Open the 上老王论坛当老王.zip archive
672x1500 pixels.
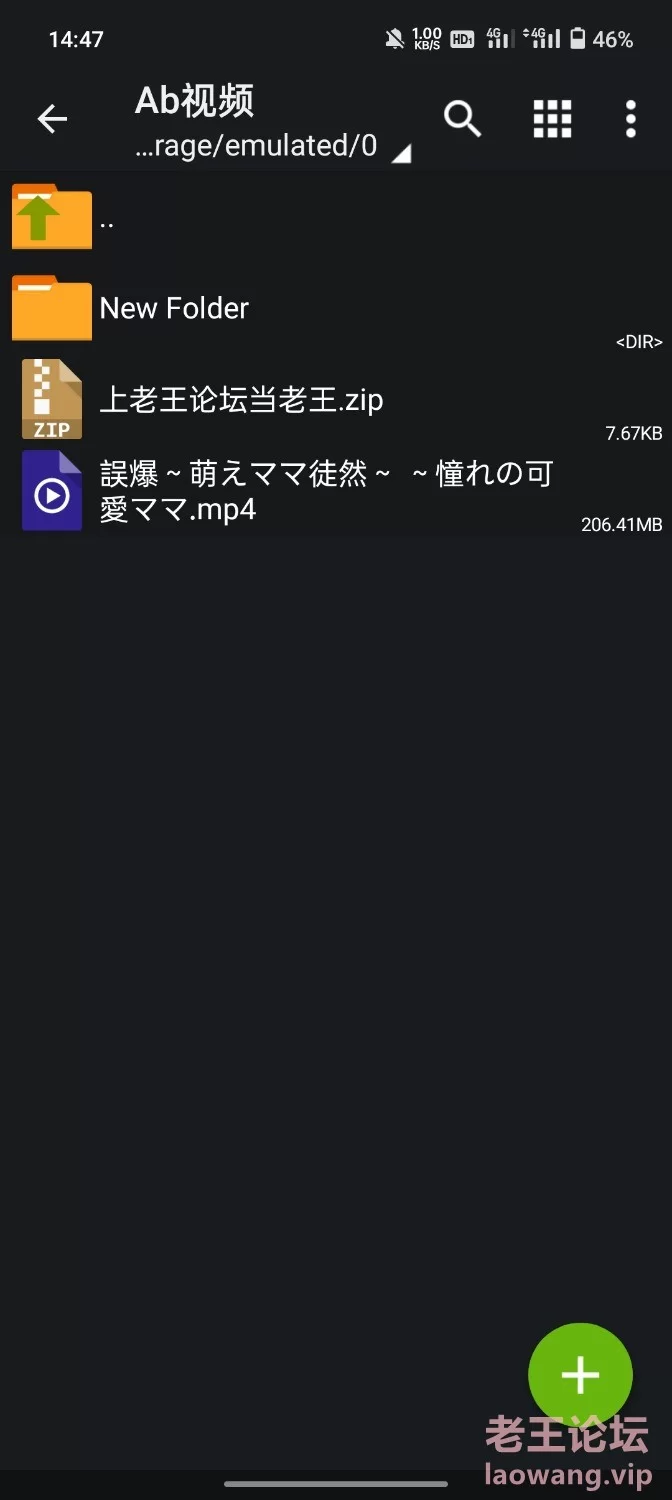tap(336, 400)
